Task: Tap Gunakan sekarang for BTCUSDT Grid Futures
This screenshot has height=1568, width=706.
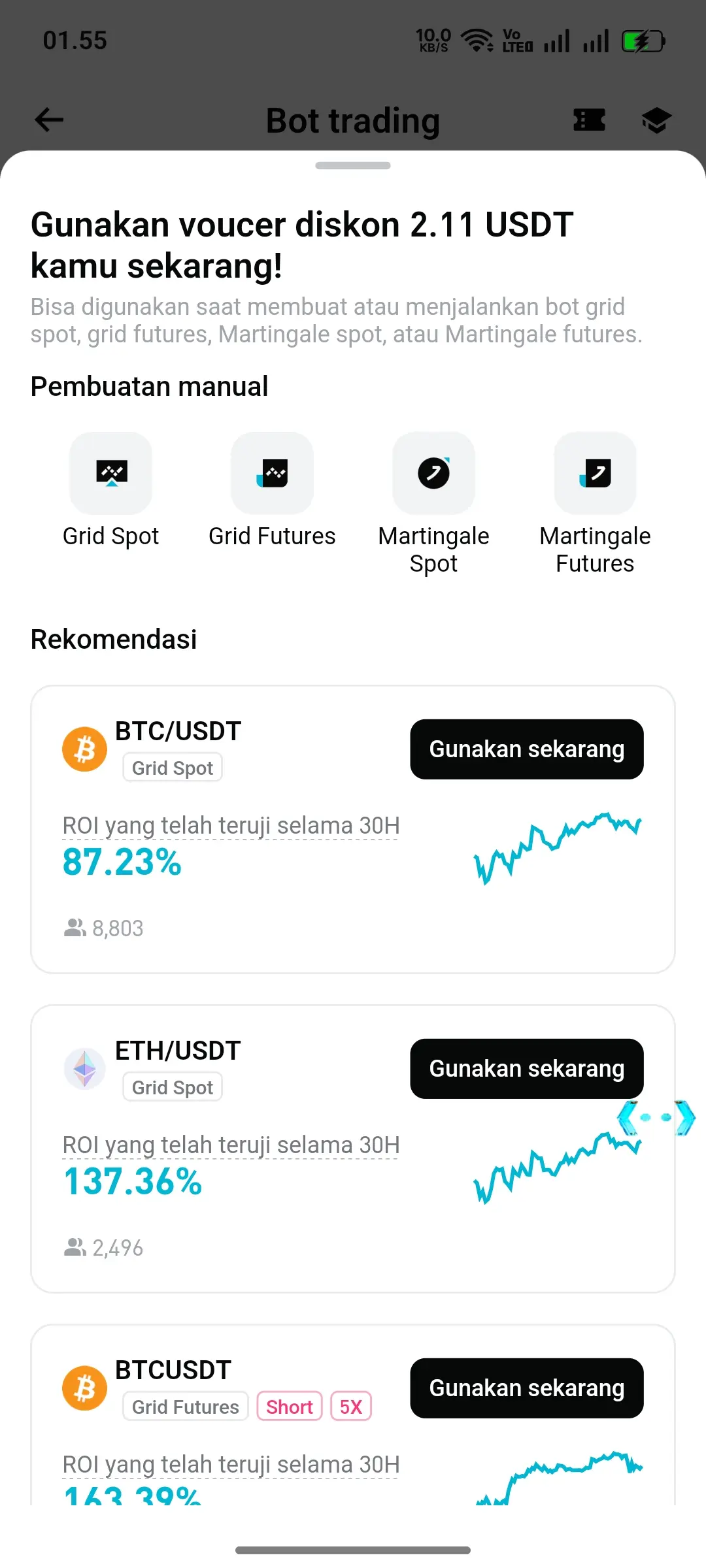Action: coord(527,1388)
